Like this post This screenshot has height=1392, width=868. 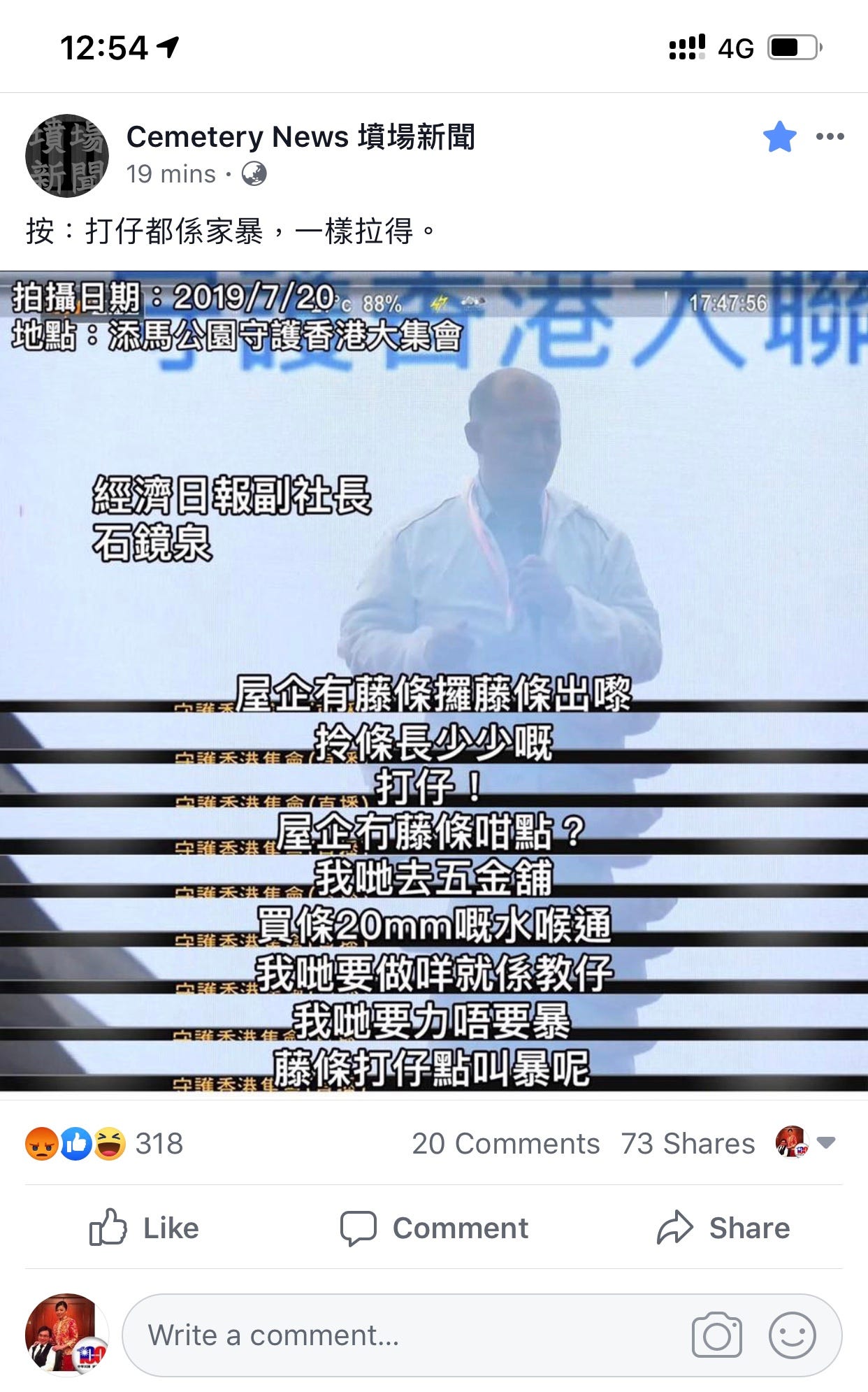point(144,1228)
